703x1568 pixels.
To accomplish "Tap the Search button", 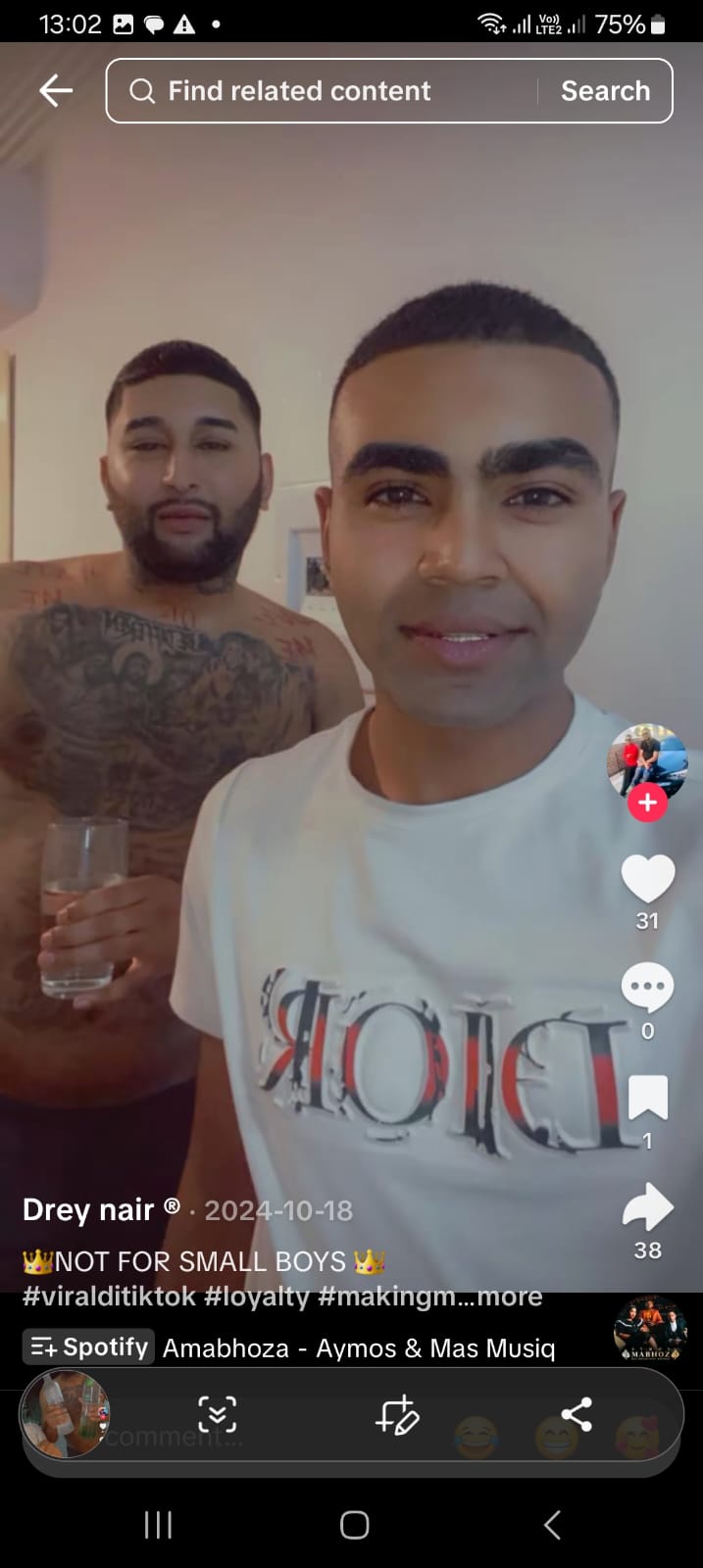I will coord(605,91).
